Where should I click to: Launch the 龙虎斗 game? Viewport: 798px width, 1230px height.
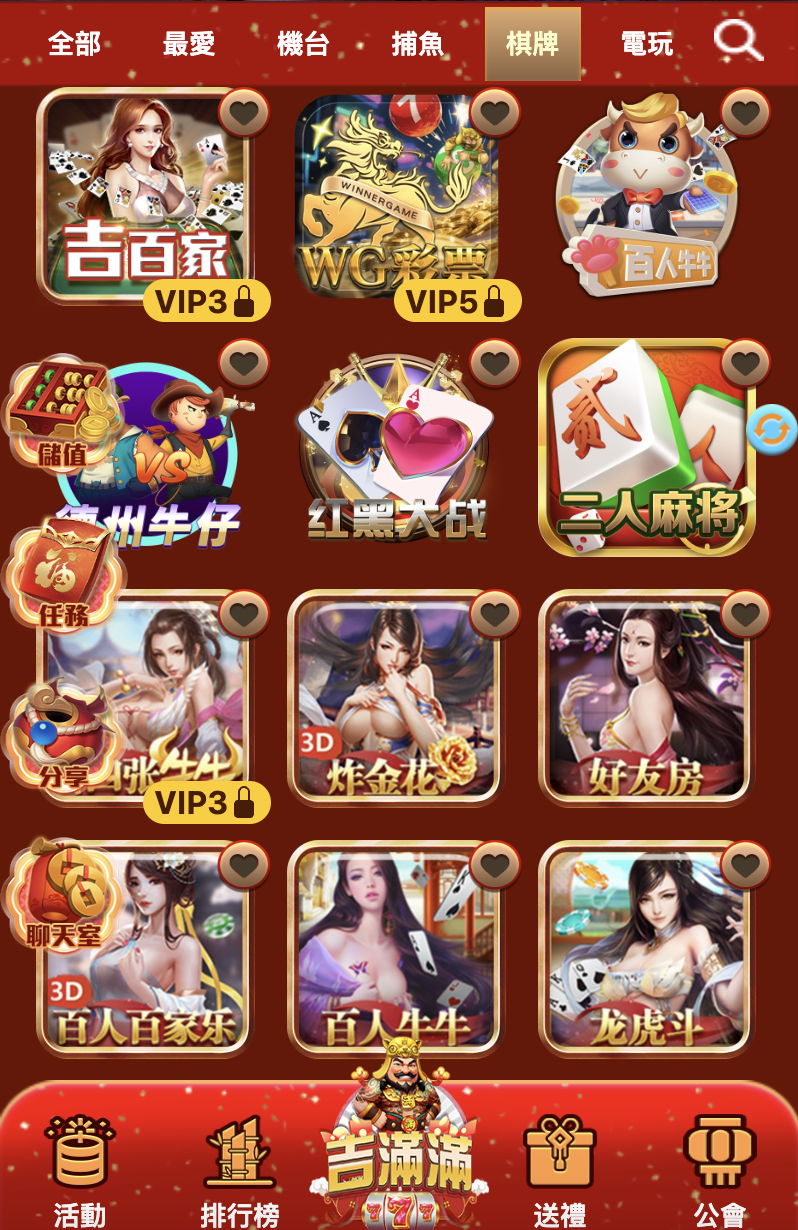click(646, 949)
